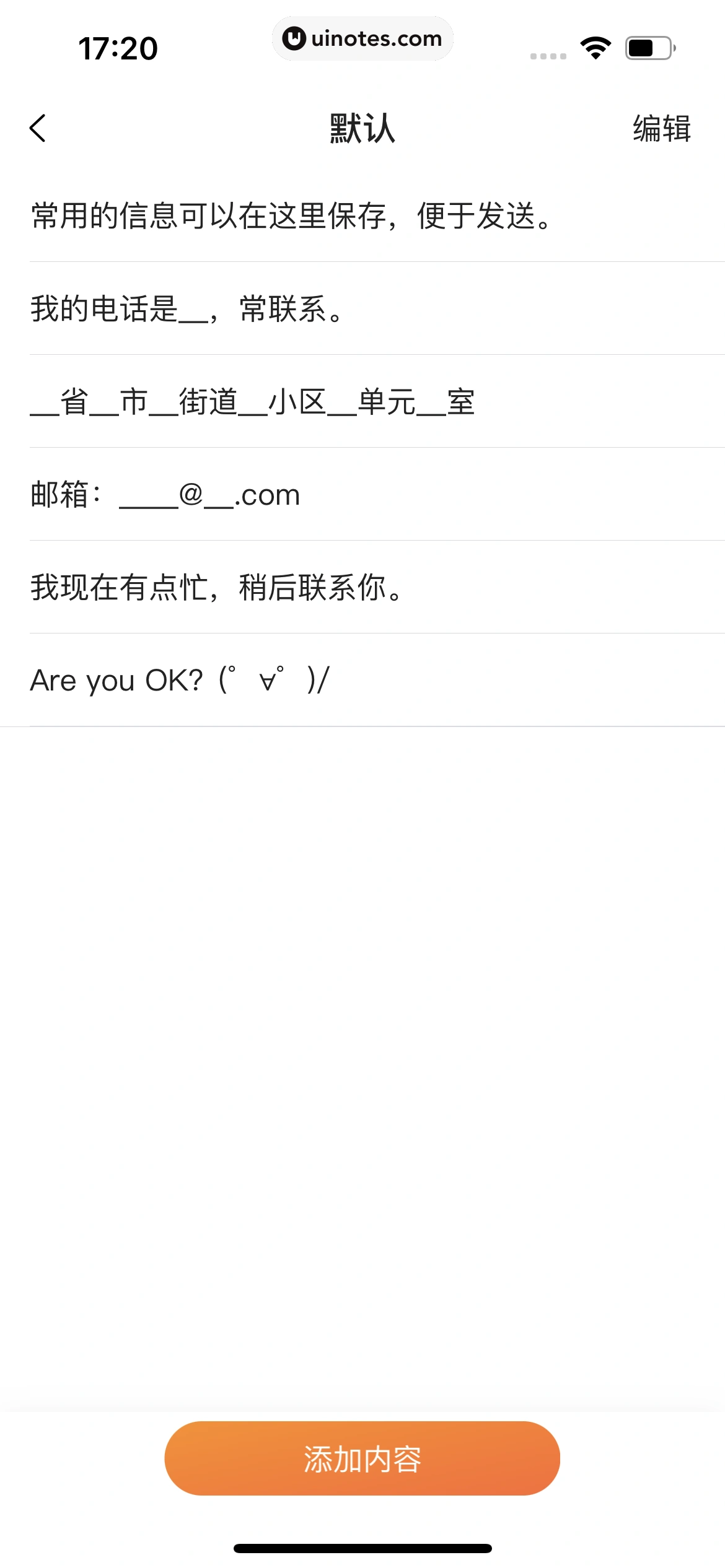Select the phrase 常用的信息可以在这里保存

[x=291, y=216]
